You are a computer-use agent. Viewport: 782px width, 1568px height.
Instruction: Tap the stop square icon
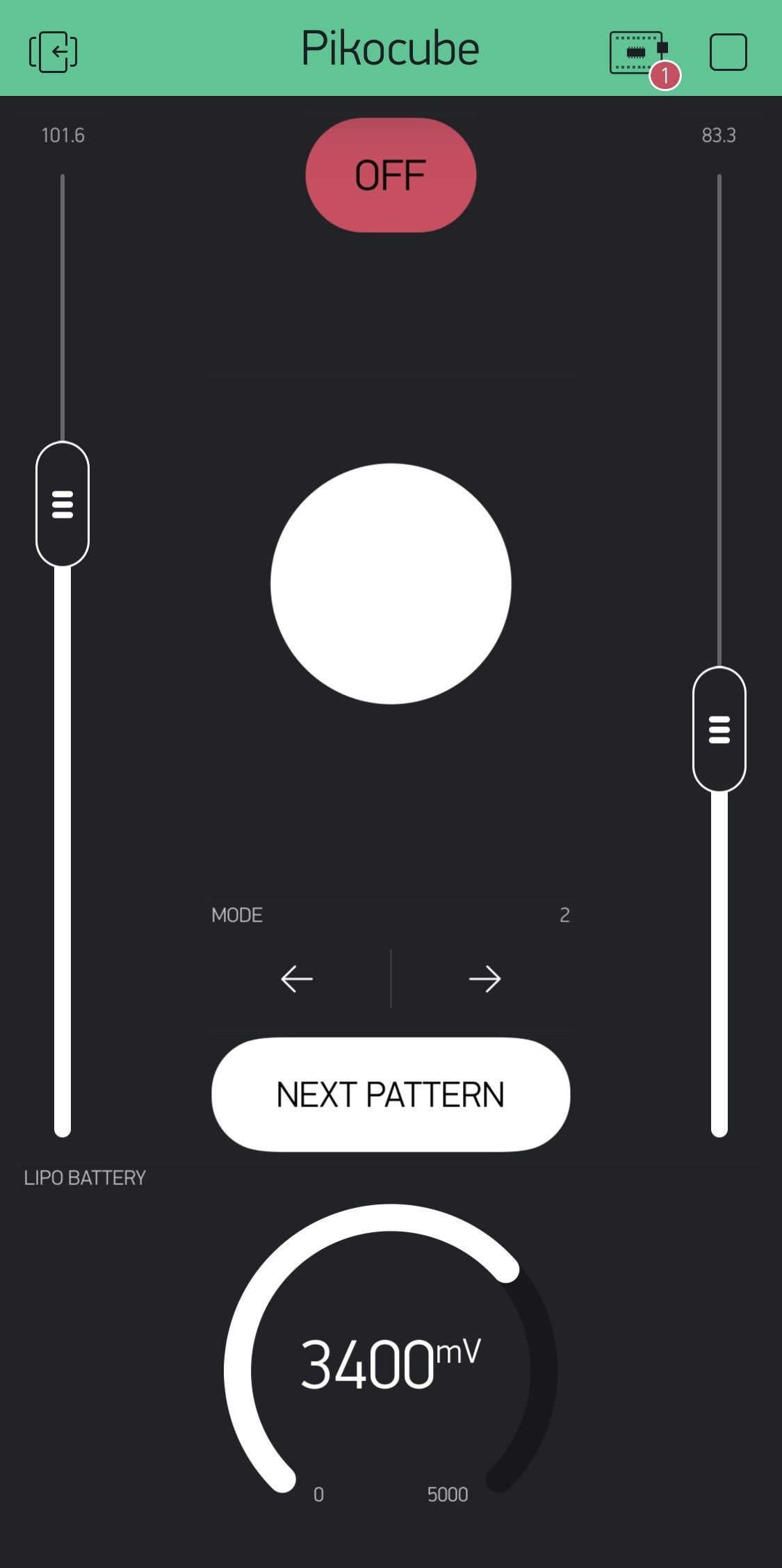coord(728,52)
